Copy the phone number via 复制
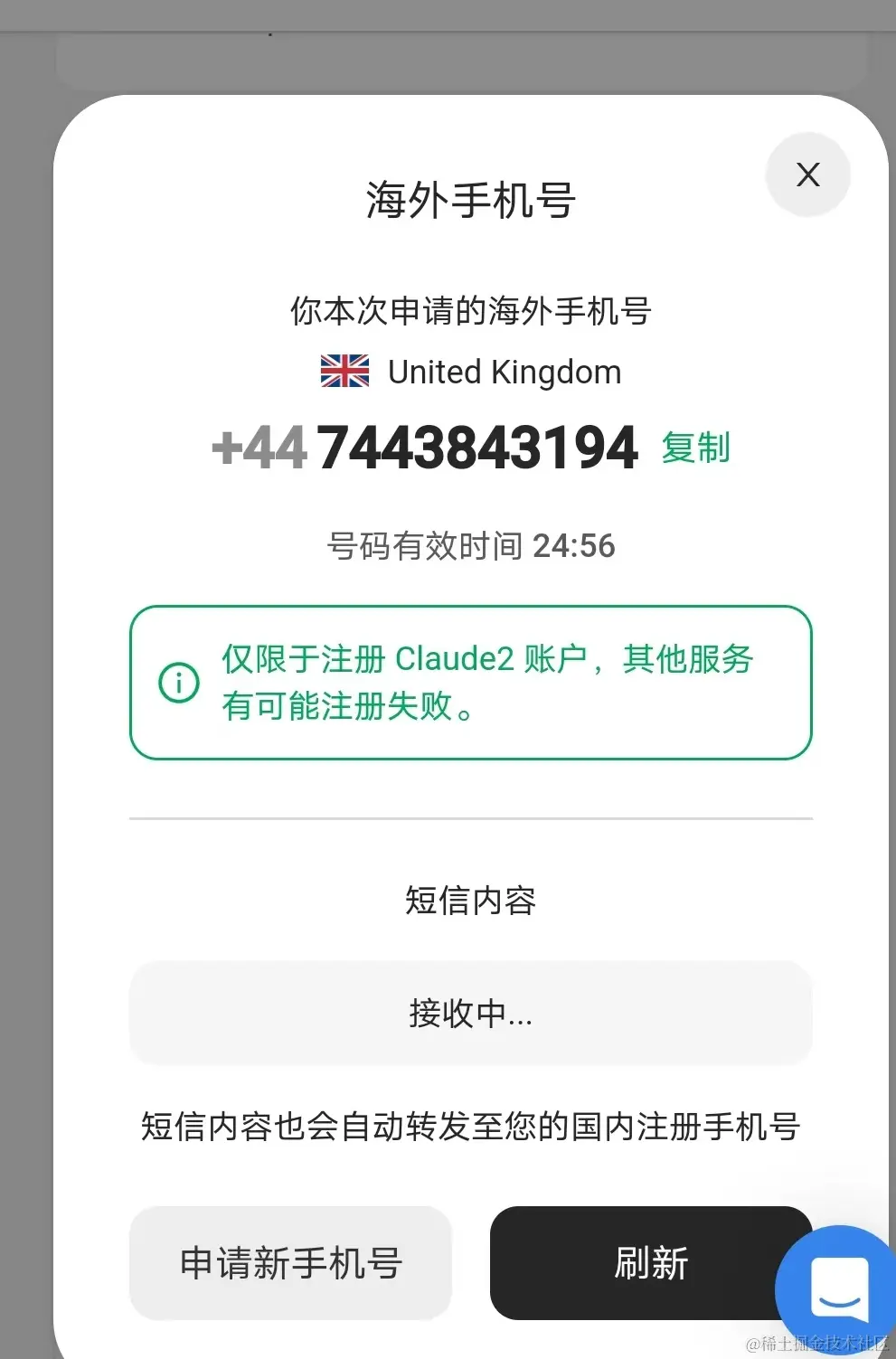 coord(695,448)
